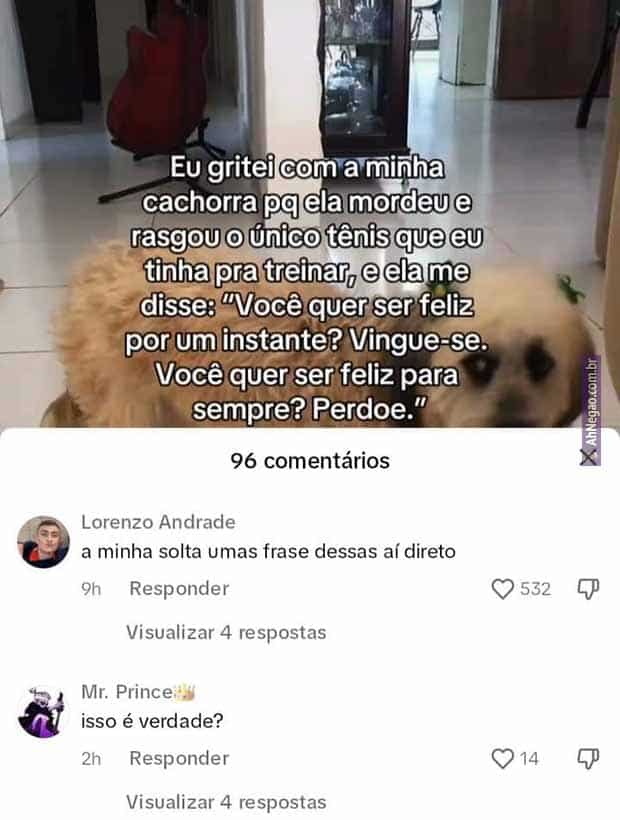Dislike Lorenzo Andrade's comment
Screen dimensions: 620x820
pyautogui.click(x=588, y=589)
